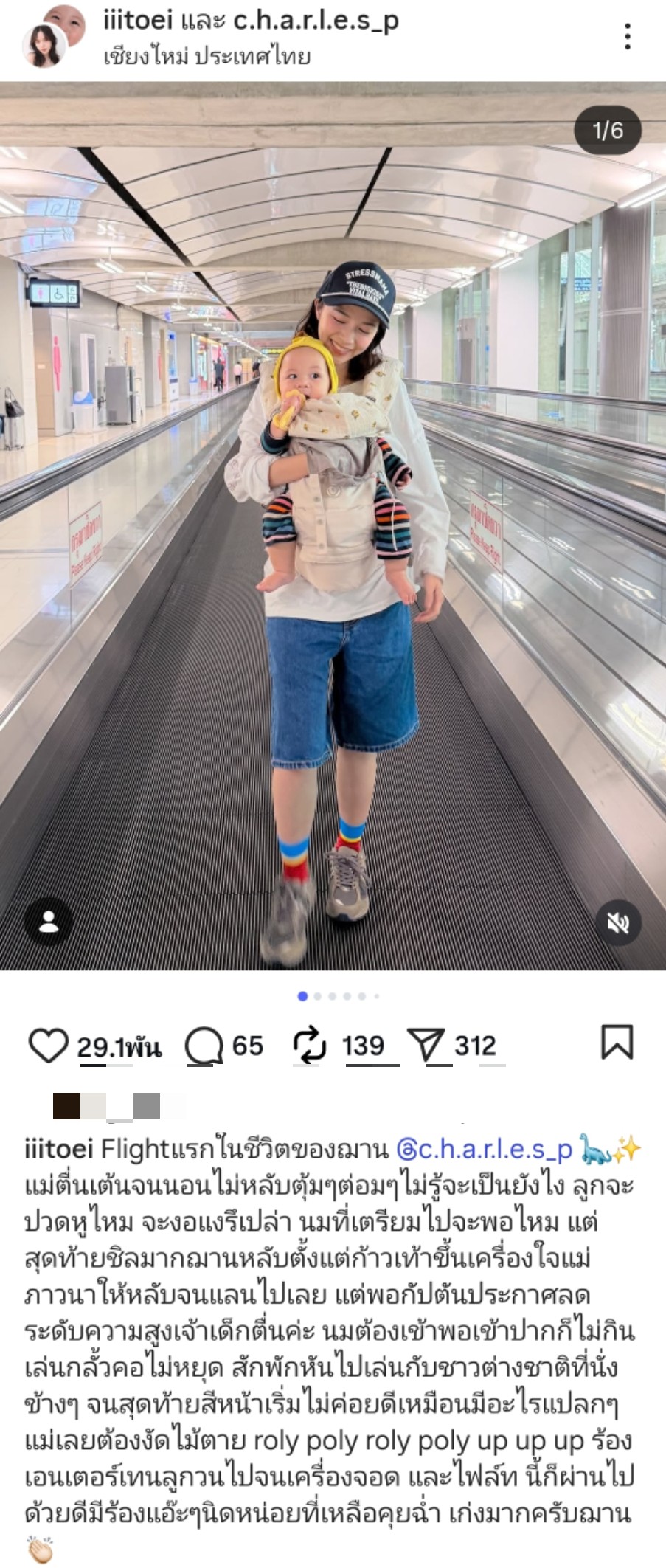Screen dimensions: 666x1568
Task: Open the เชียงใหม่ ประเทศไทย location
Action: pos(207,57)
